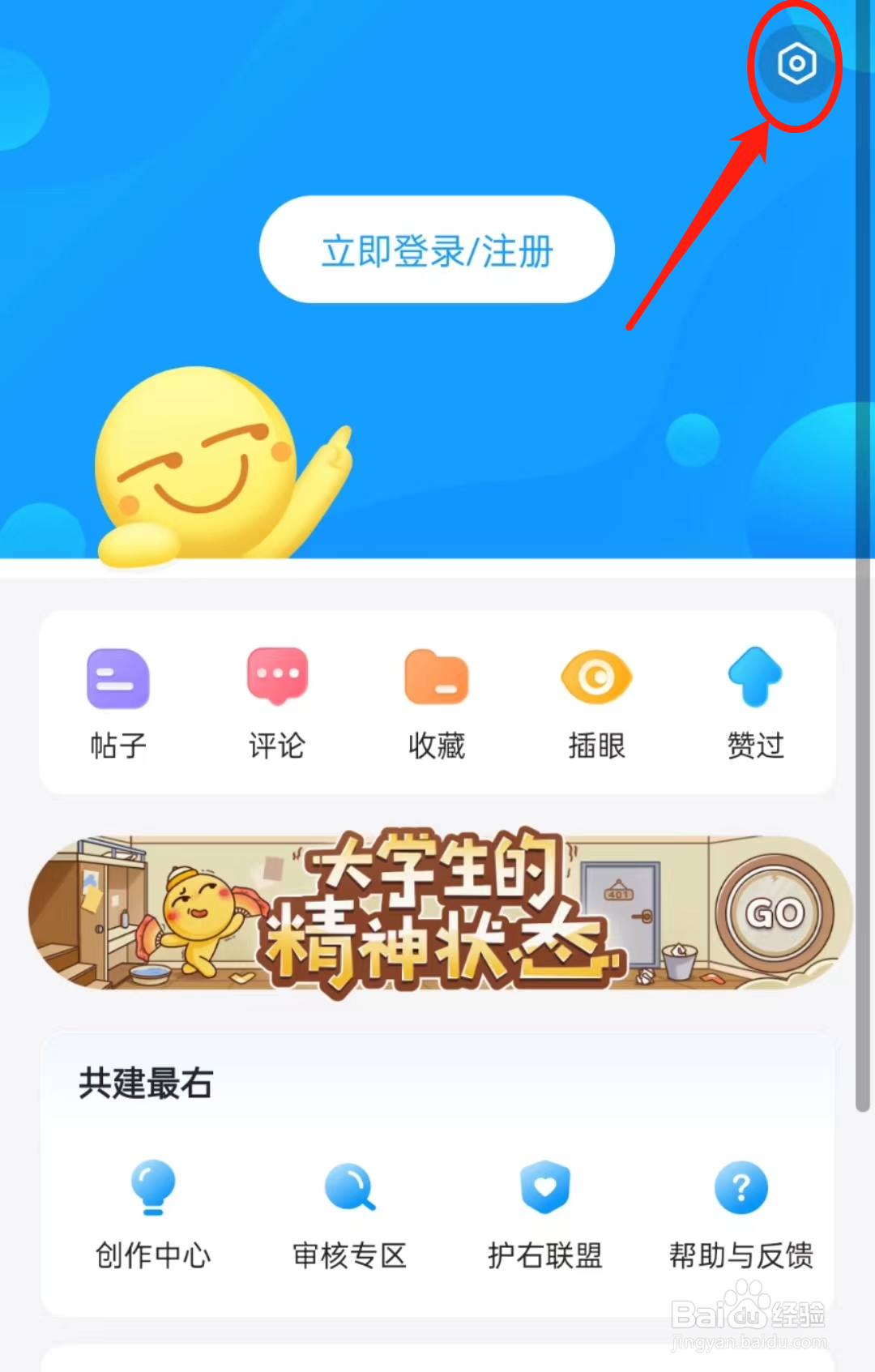The width and height of the screenshot is (875, 1372).
Task: Open the 创作中心 lightbulb icon
Action: pyautogui.click(x=152, y=1187)
